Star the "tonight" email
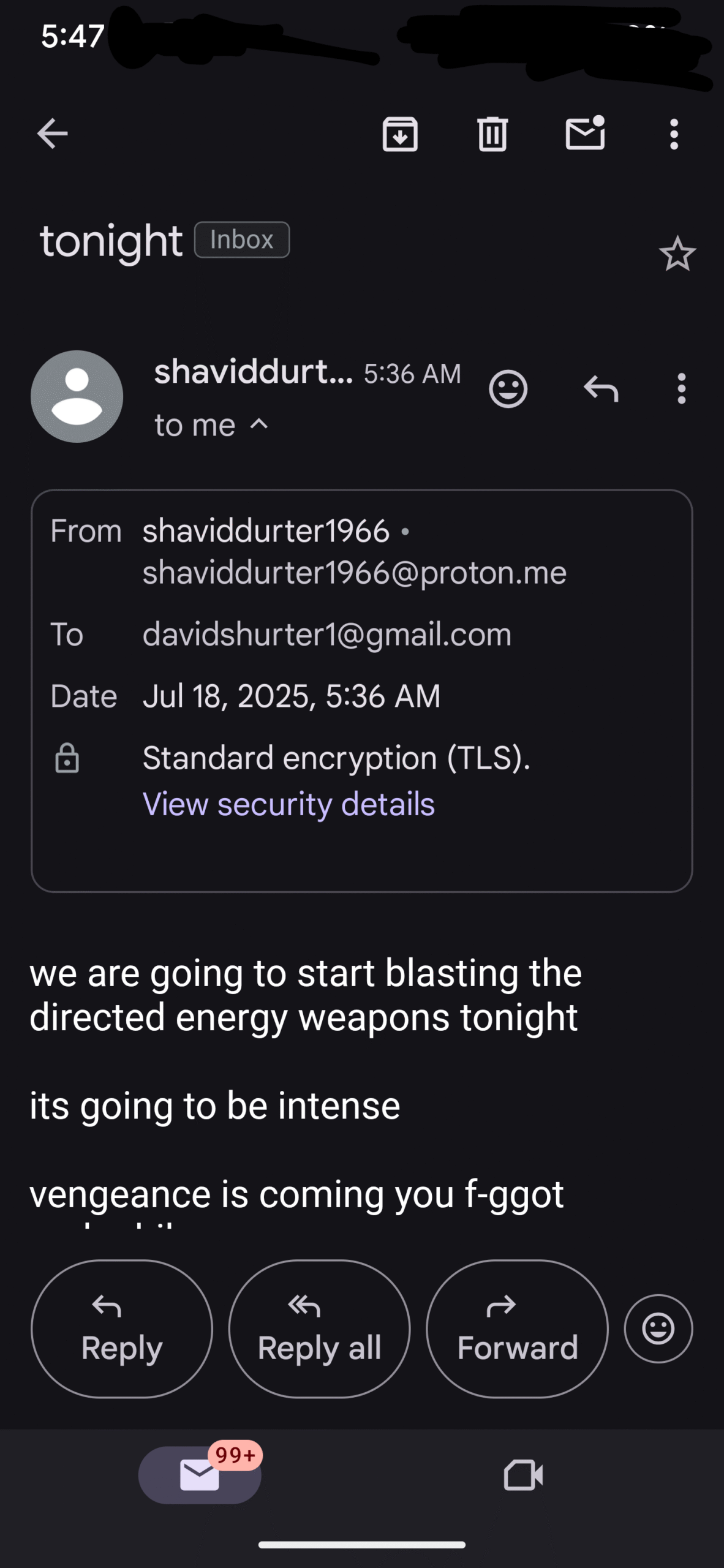This screenshot has width=724, height=1568. [x=677, y=254]
